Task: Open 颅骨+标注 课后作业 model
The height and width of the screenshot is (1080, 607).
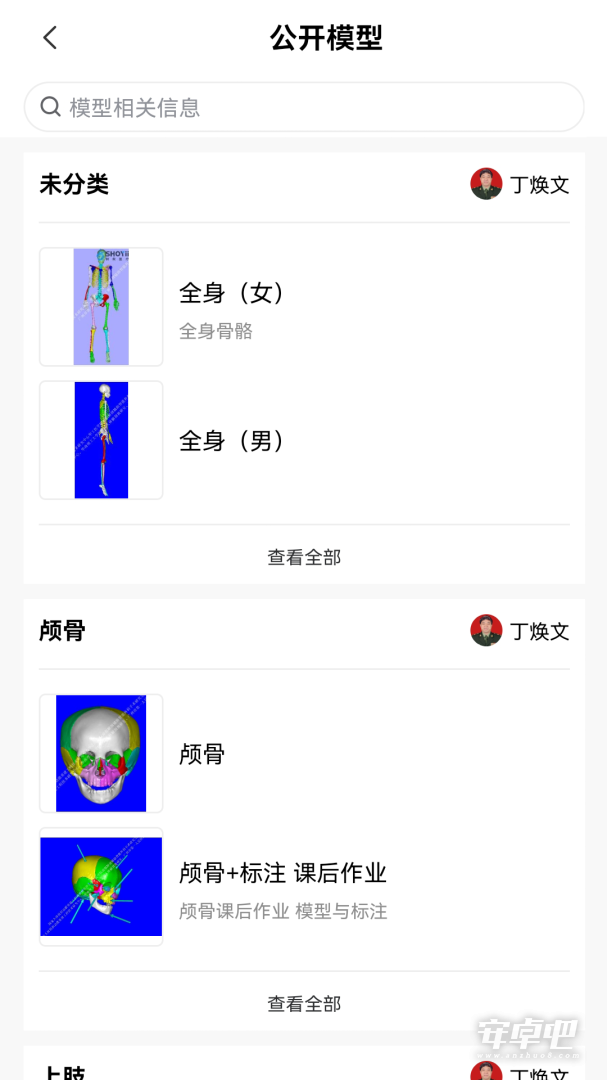Action: point(304,887)
